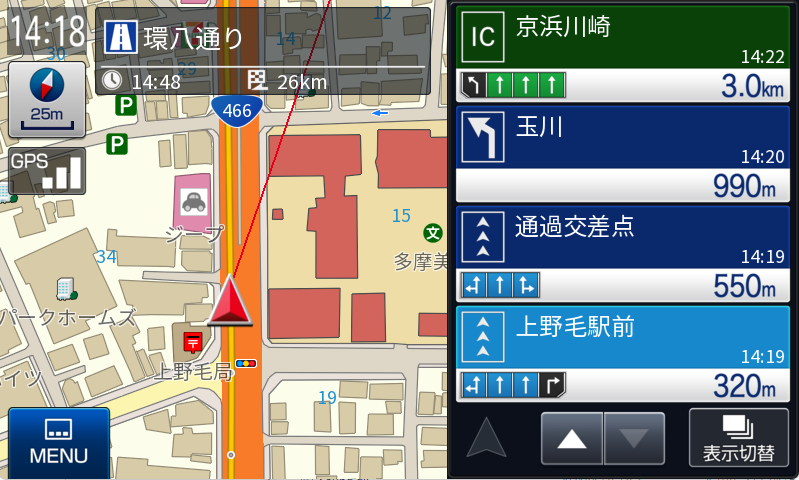Tap the 環八通り route info bar

click(x=264, y=52)
